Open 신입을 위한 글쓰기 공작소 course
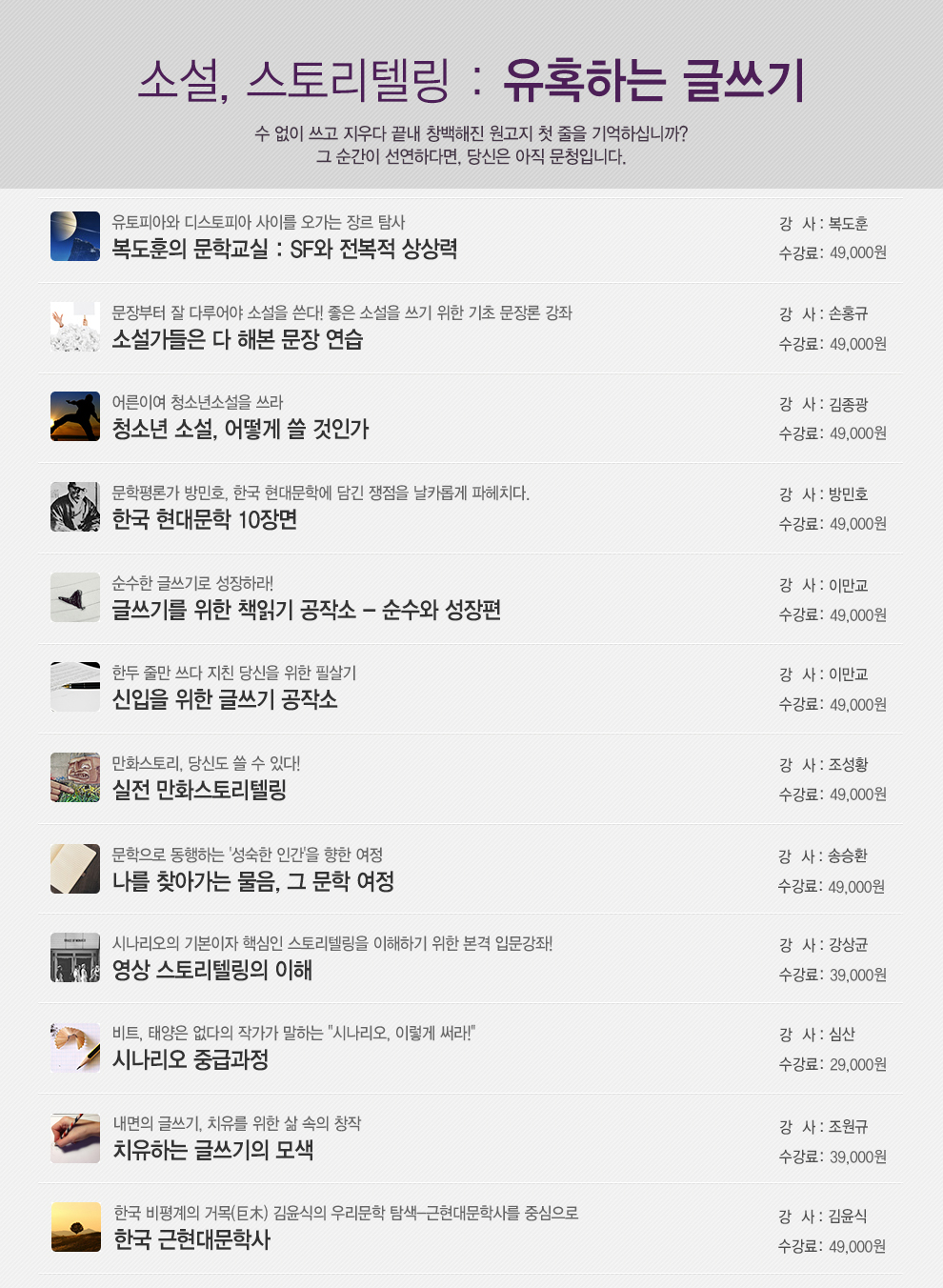The height and width of the screenshot is (1288, 943). (x=225, y=700)
